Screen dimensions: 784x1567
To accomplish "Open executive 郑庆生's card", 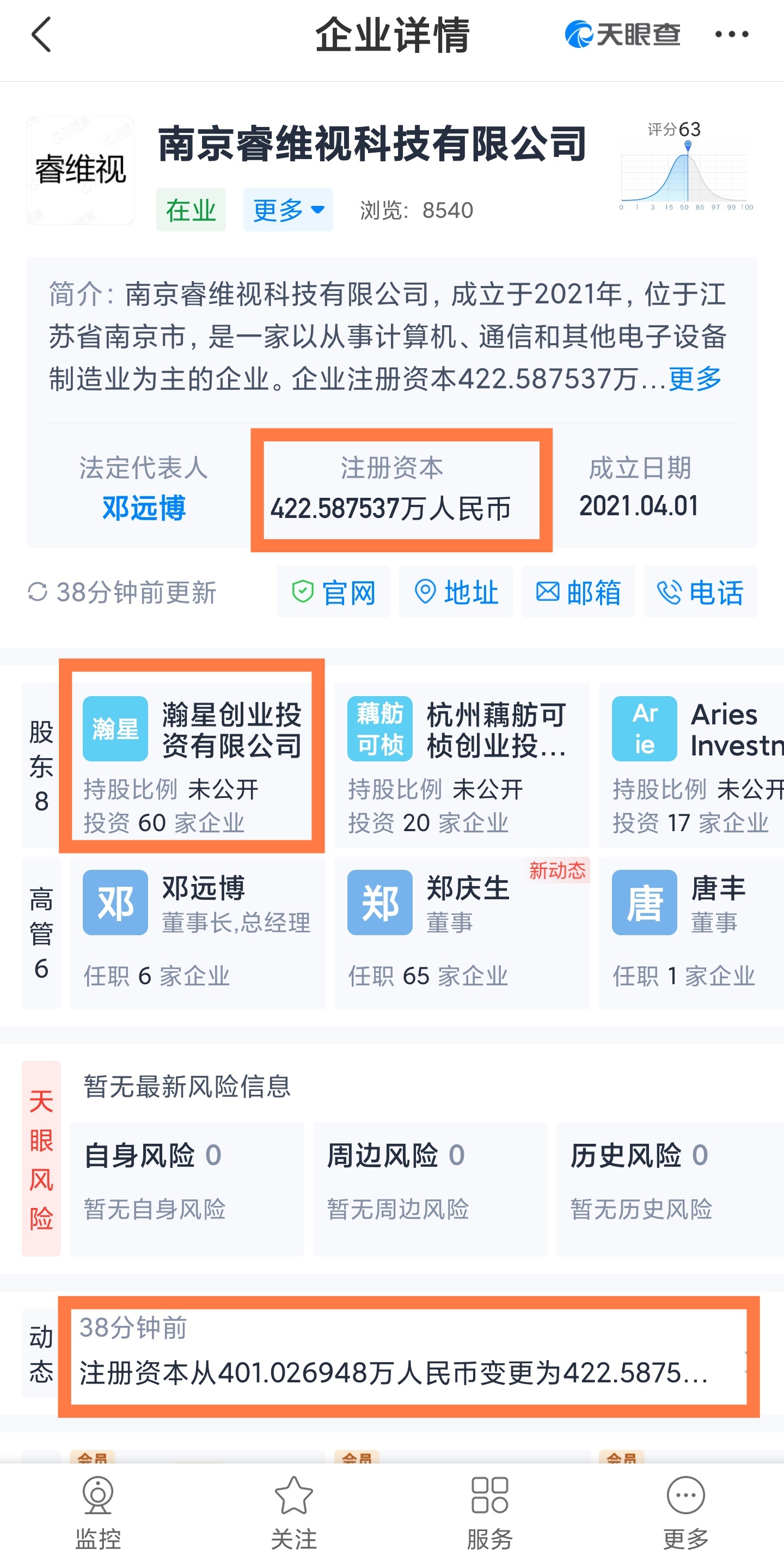I will click(x=462, y=932).
